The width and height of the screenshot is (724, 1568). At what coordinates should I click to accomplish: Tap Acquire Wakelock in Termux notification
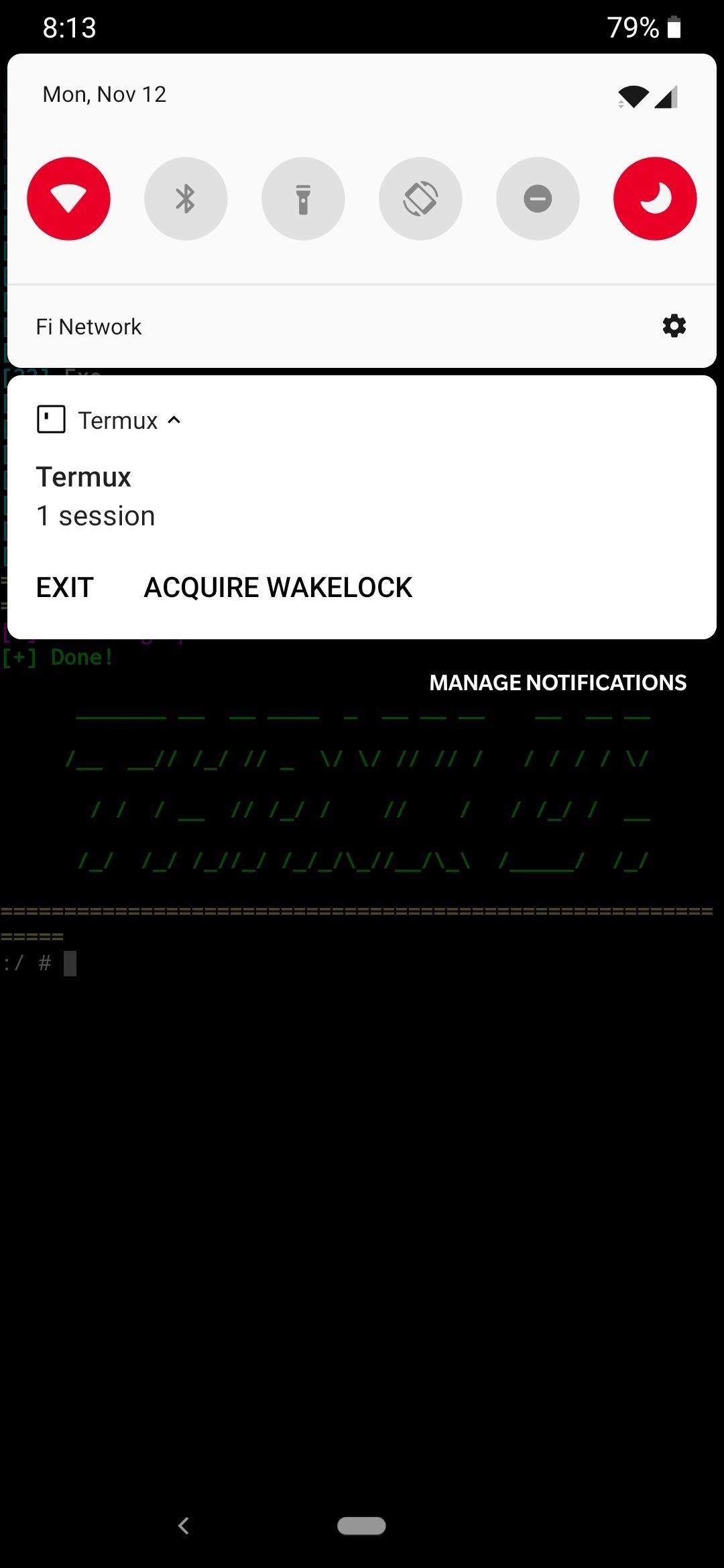[278, 588]
